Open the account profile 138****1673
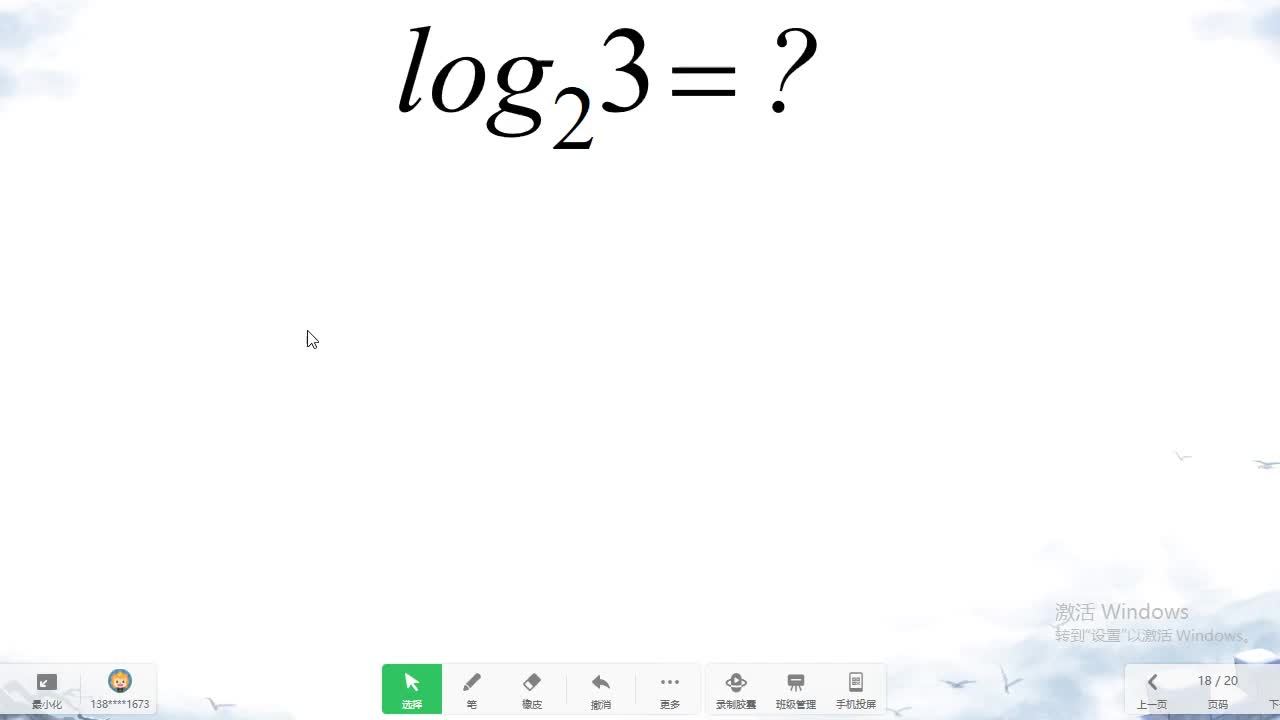Viewport: 1280px width, 720px height. click(120, 689)
